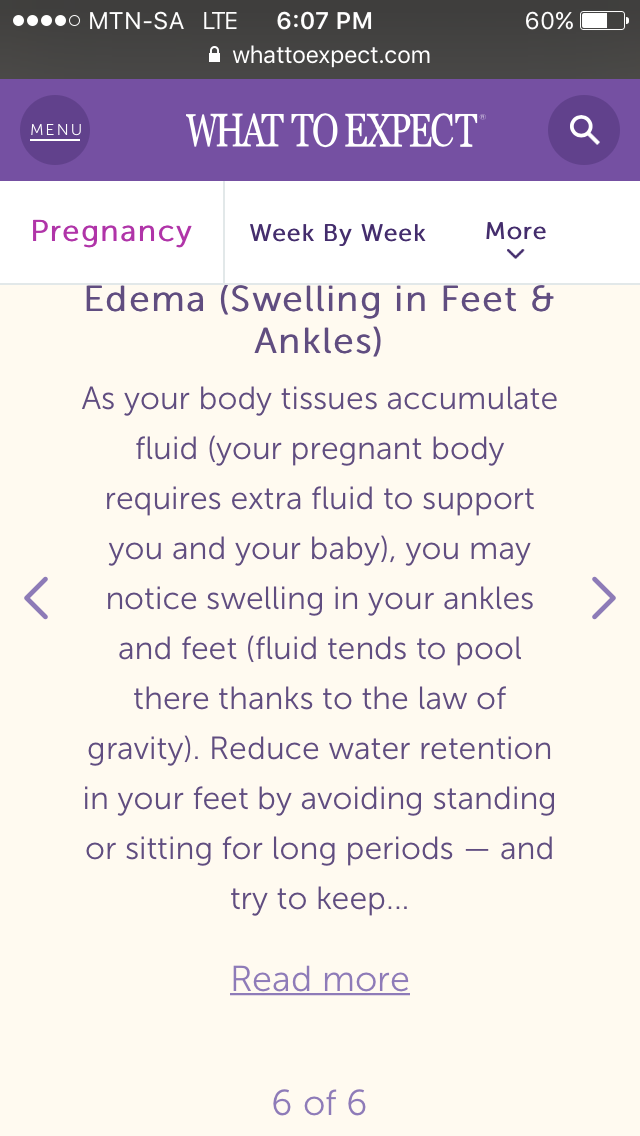Expand the More dropdown
The height and width of the screenshot is (1136, 640).
tap(515, 239)
